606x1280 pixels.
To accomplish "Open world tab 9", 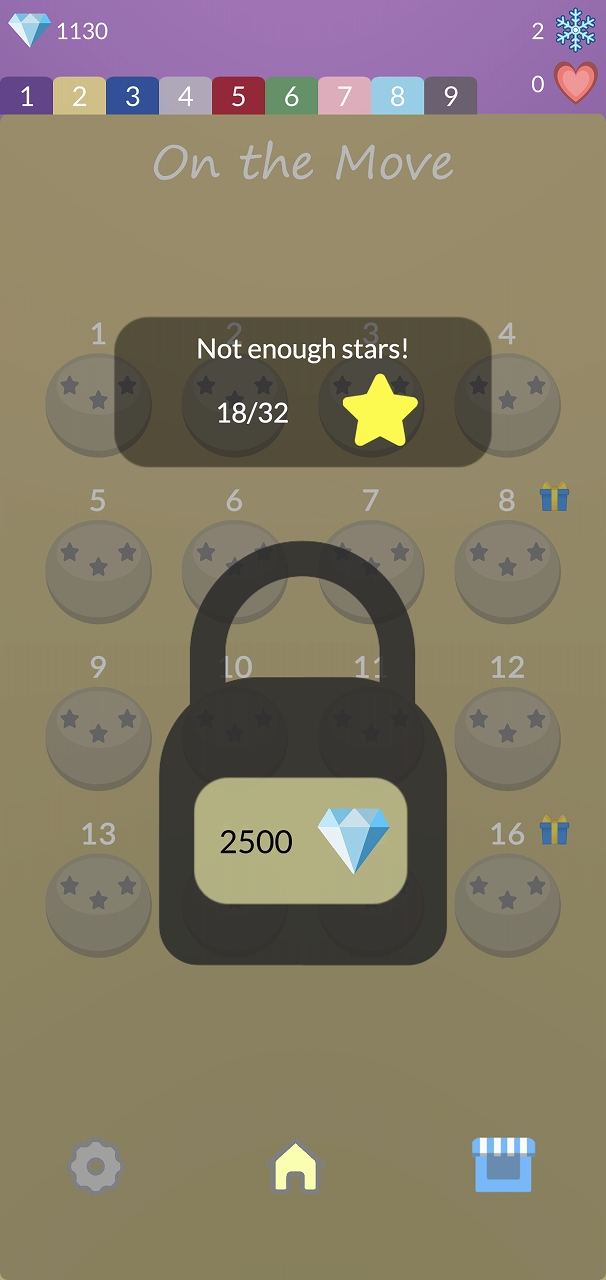I will coord(450,96).
